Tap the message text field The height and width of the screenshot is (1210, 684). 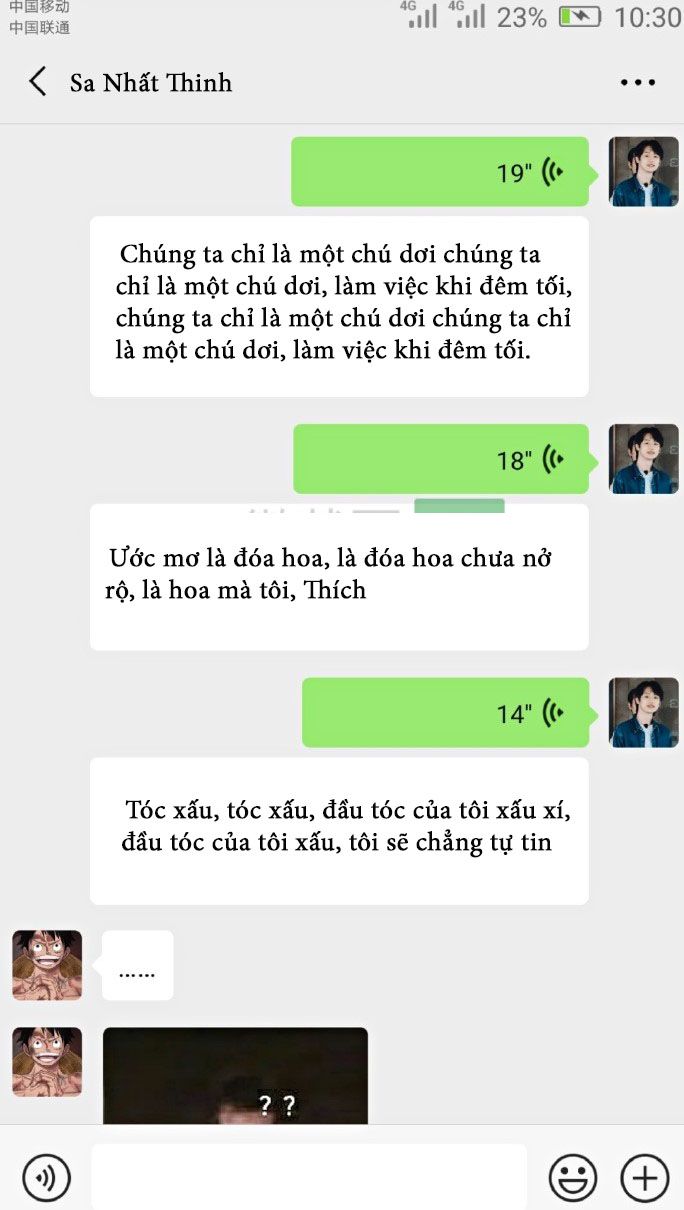point(308,1177)
